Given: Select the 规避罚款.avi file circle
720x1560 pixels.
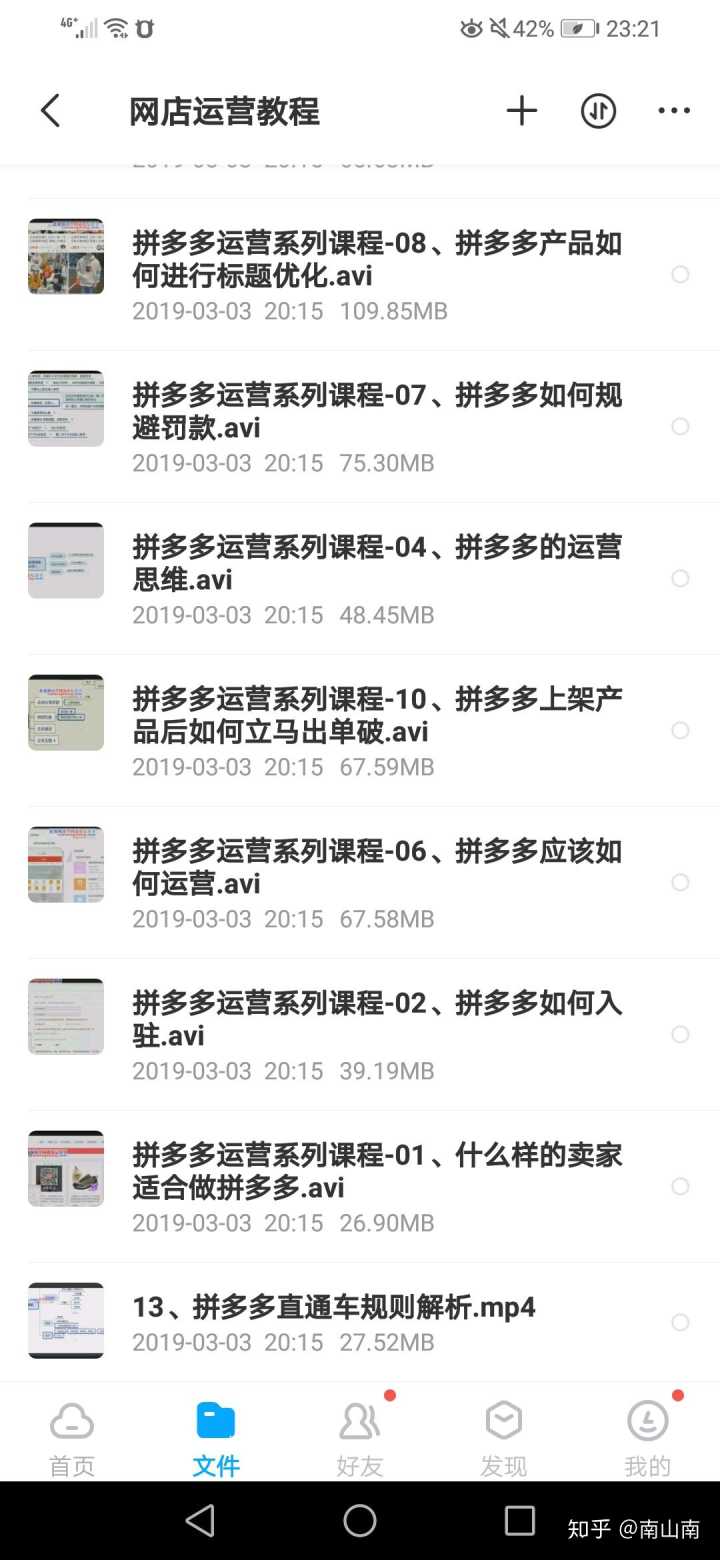Looking at the screenshot, I should pyautogui.click(x=680, y=426).
